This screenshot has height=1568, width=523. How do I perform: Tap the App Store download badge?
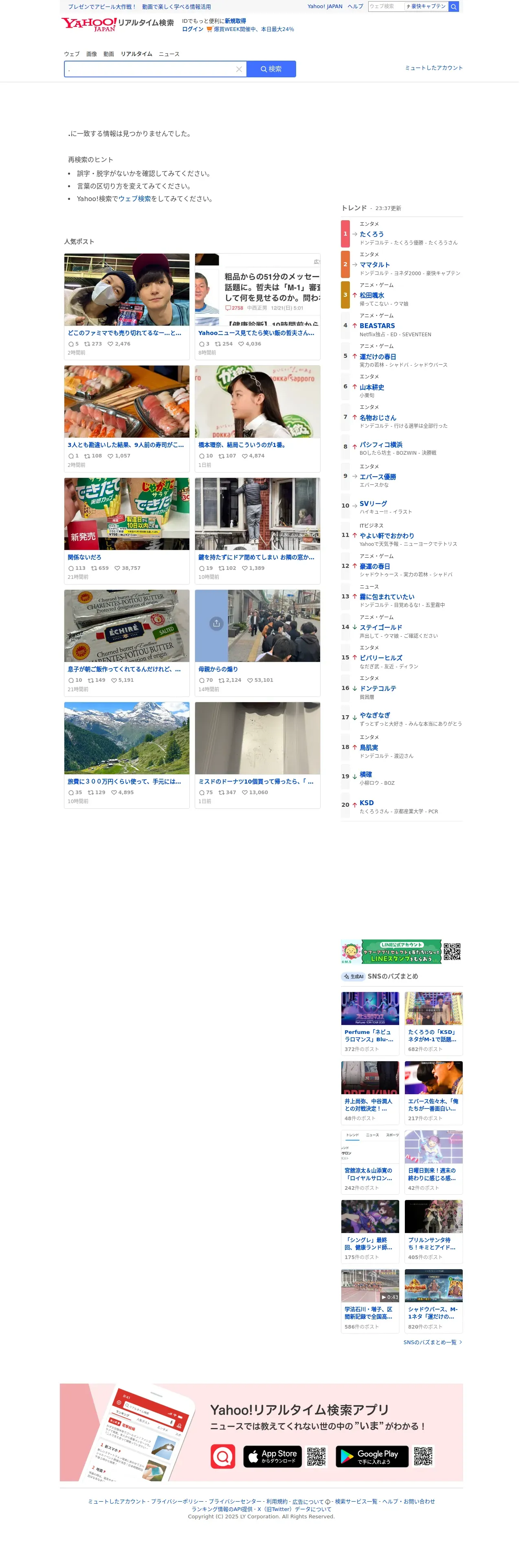pos(272,1456)
